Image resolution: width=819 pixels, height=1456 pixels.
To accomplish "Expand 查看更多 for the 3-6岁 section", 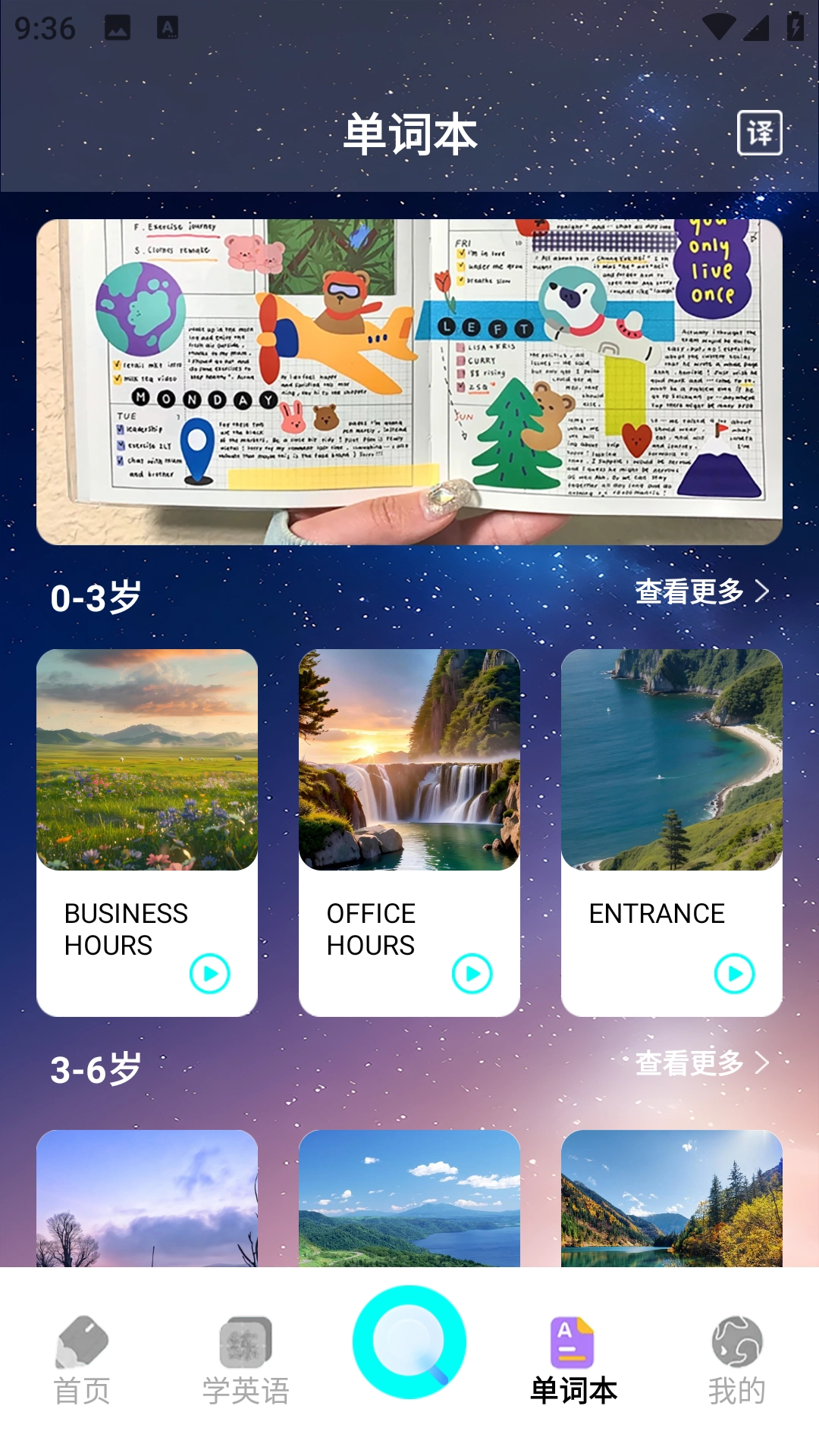I will coord(692,1063).
